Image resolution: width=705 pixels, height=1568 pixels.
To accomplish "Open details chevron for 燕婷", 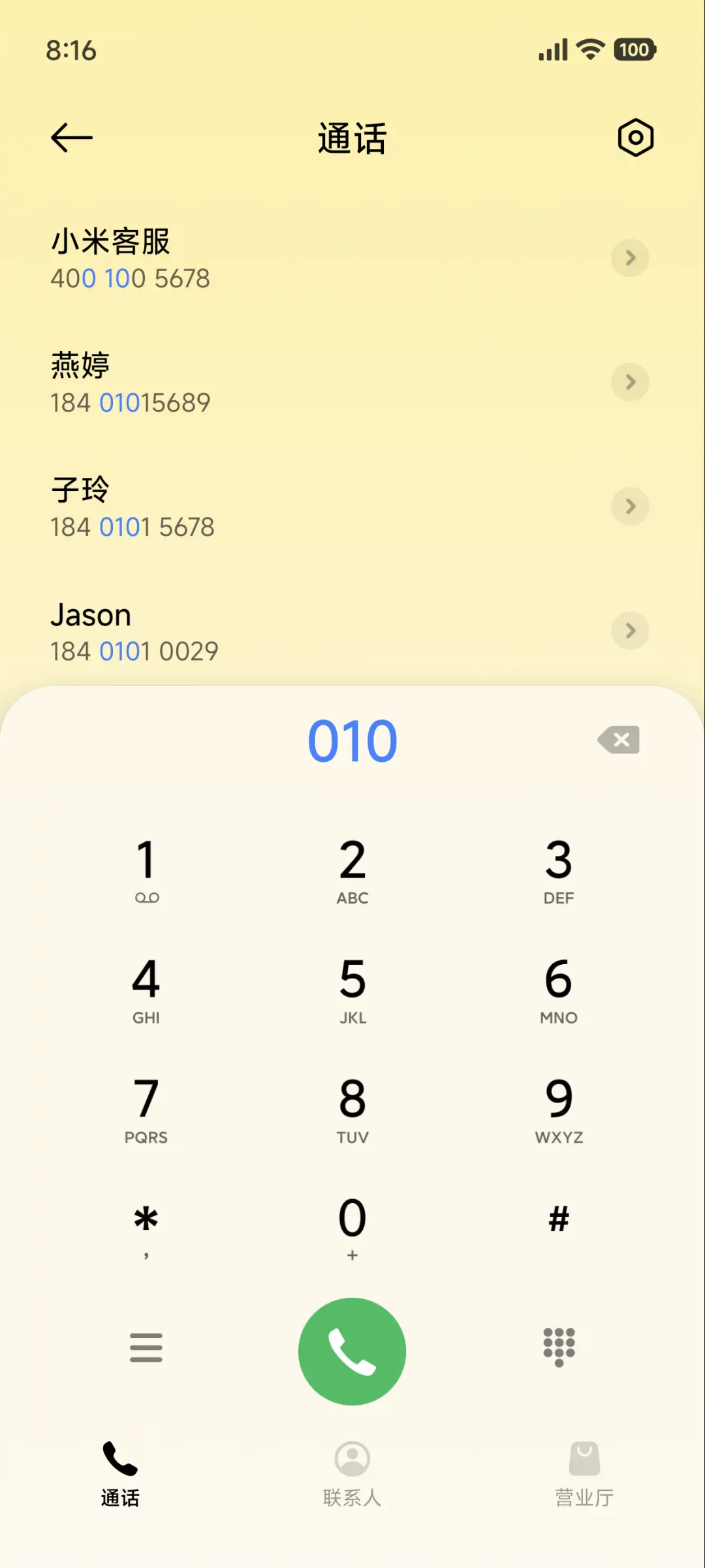I will click(x=629, y=382).
